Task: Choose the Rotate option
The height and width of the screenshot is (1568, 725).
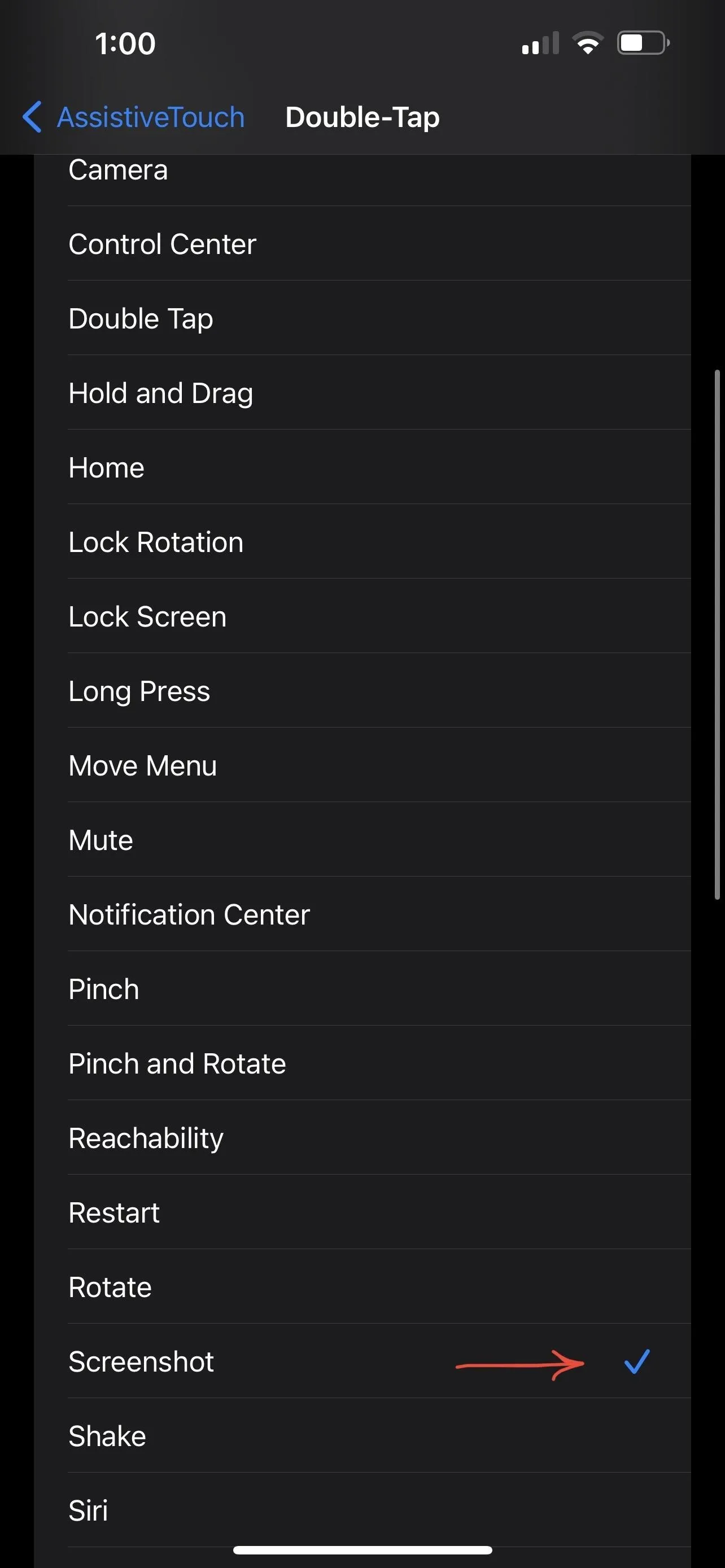Action: pyautogui.click(x=362, y=1287)
